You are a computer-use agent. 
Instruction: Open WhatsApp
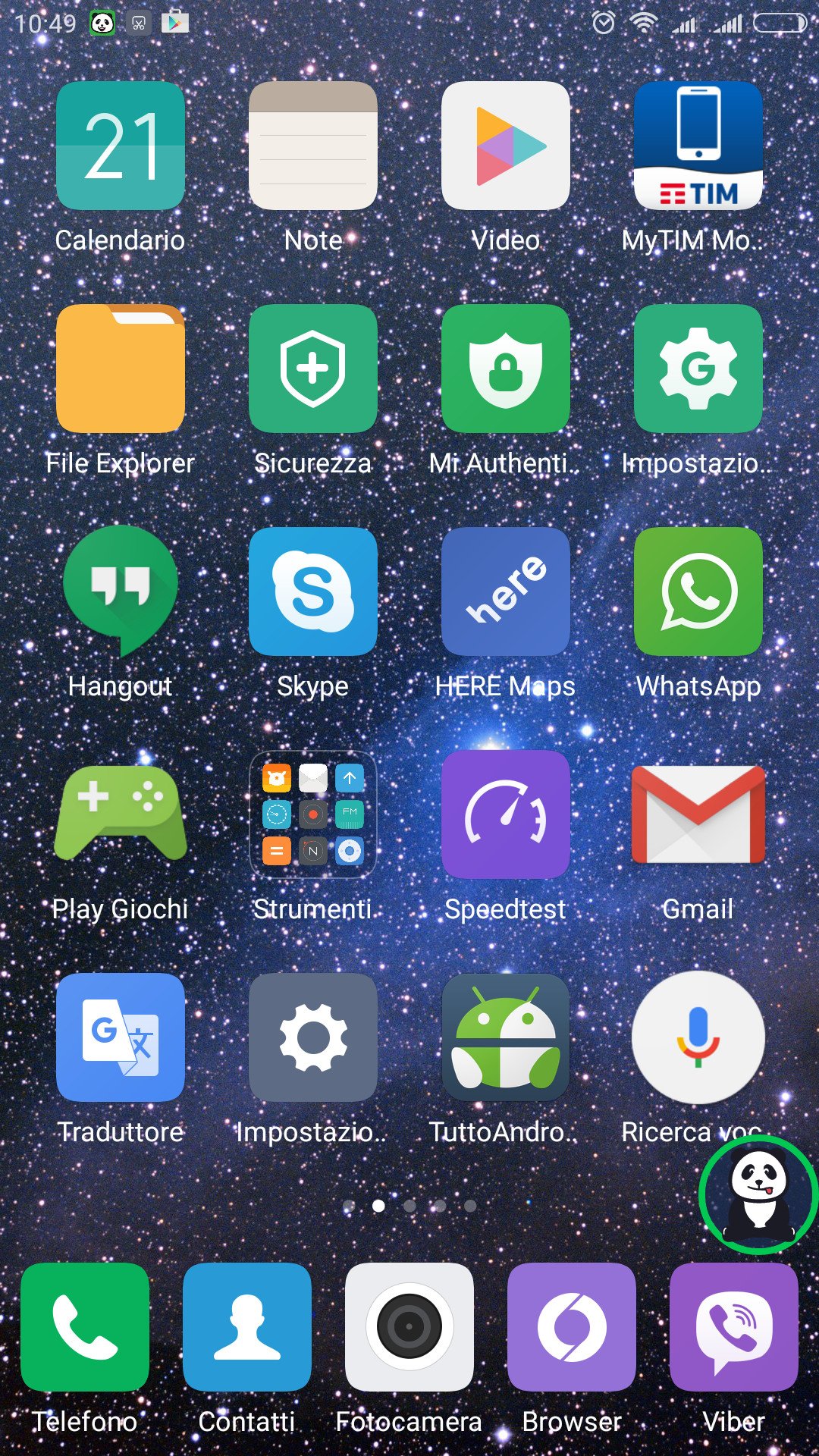[698, 591]
